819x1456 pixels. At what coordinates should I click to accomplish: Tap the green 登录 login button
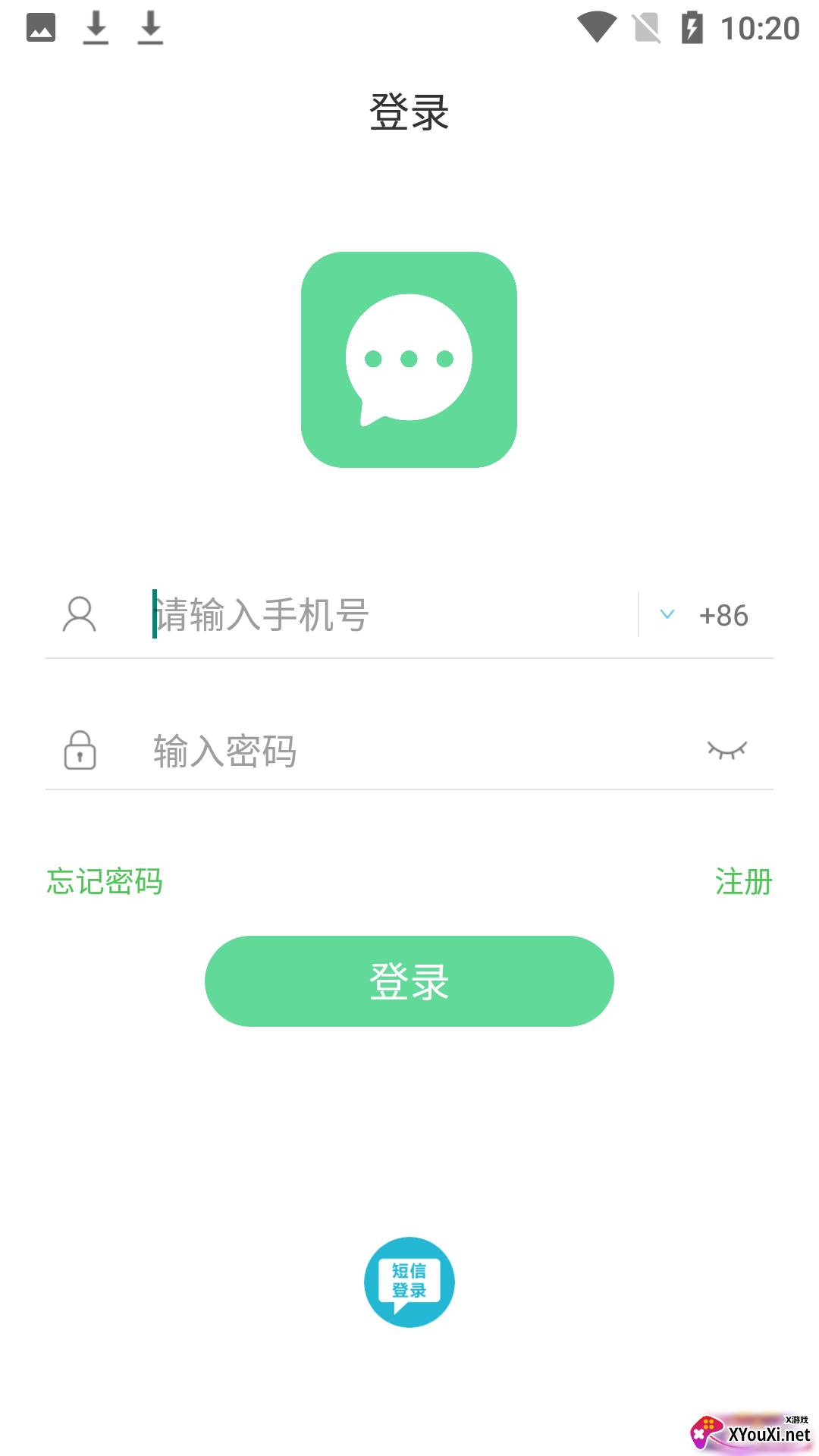point(409,981)
